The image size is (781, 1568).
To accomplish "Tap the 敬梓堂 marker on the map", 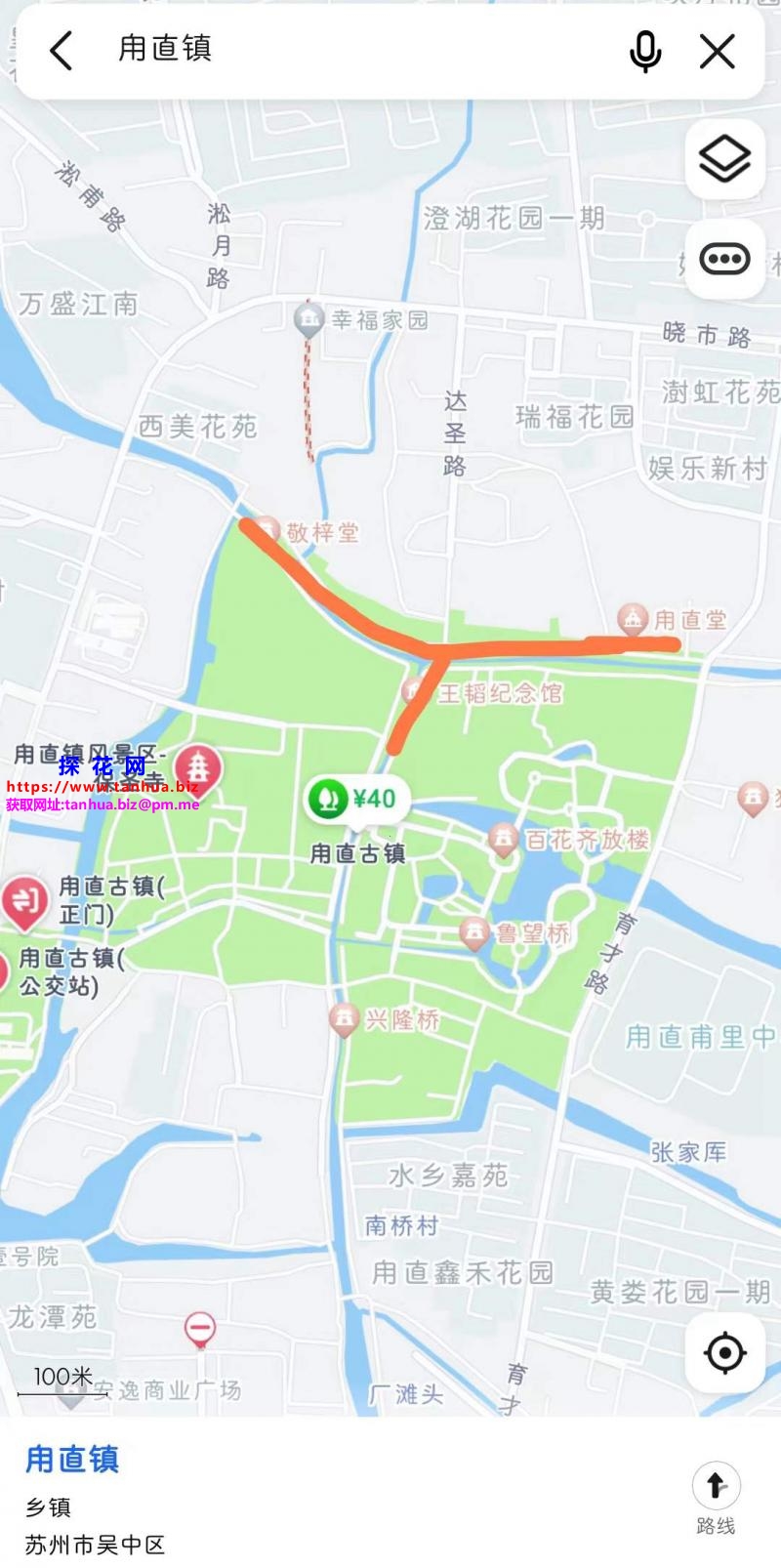I will (267, 532).
